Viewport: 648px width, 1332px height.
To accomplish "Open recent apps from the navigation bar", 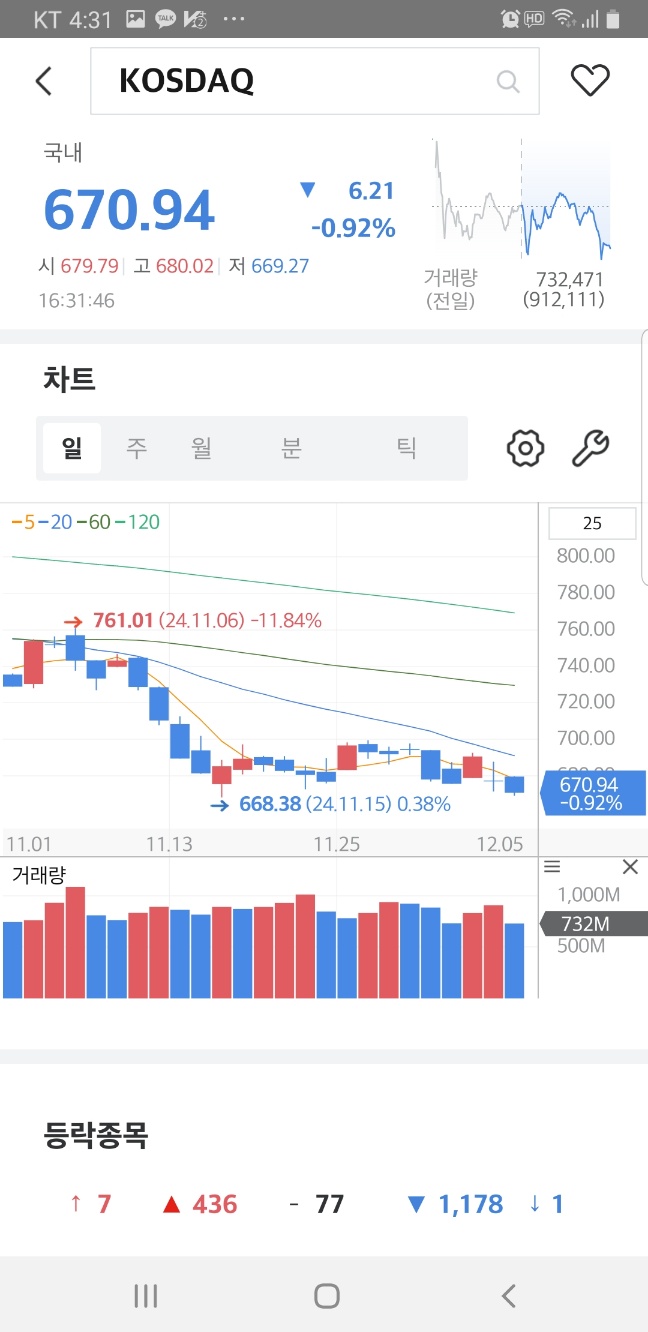I will coord(146,1296).
